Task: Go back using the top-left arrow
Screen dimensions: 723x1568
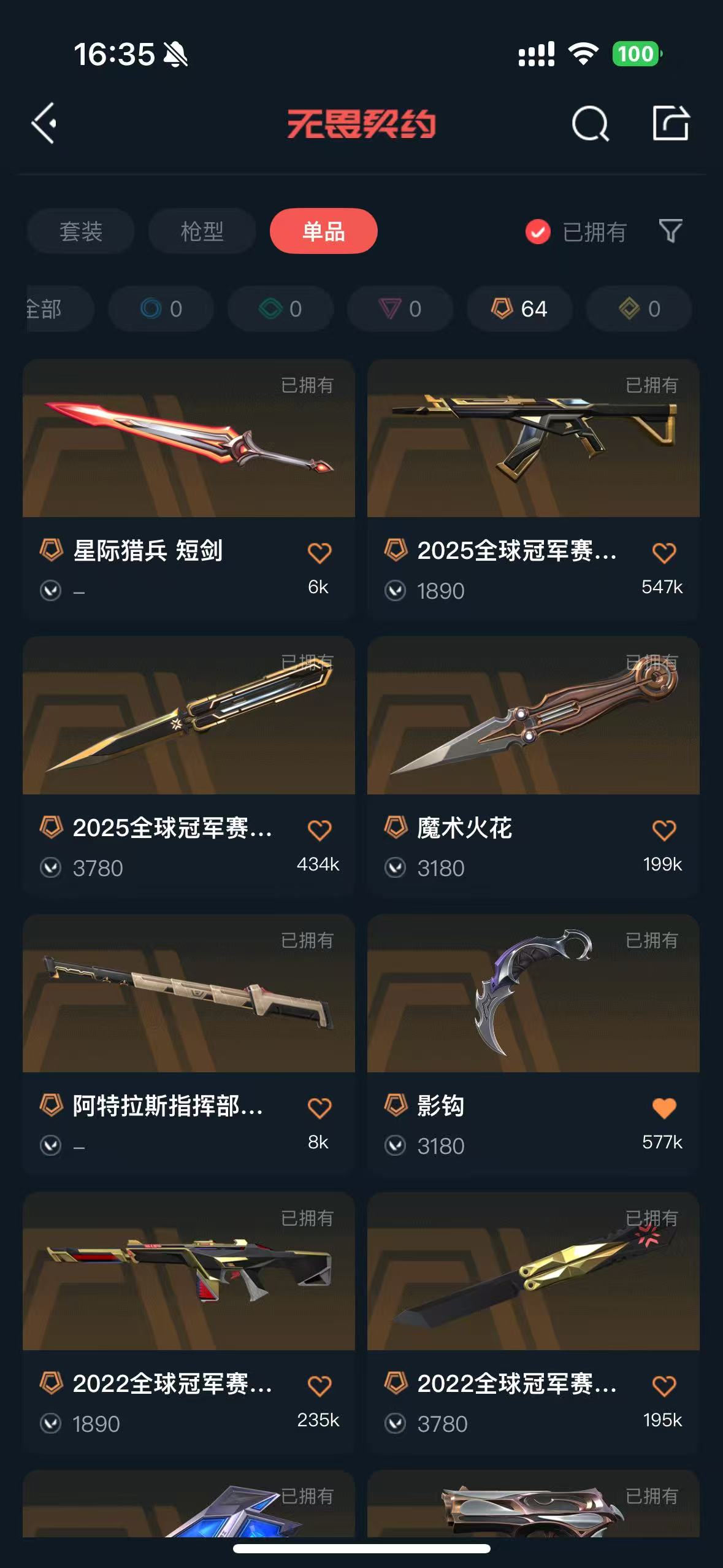Action: [44, 123]
